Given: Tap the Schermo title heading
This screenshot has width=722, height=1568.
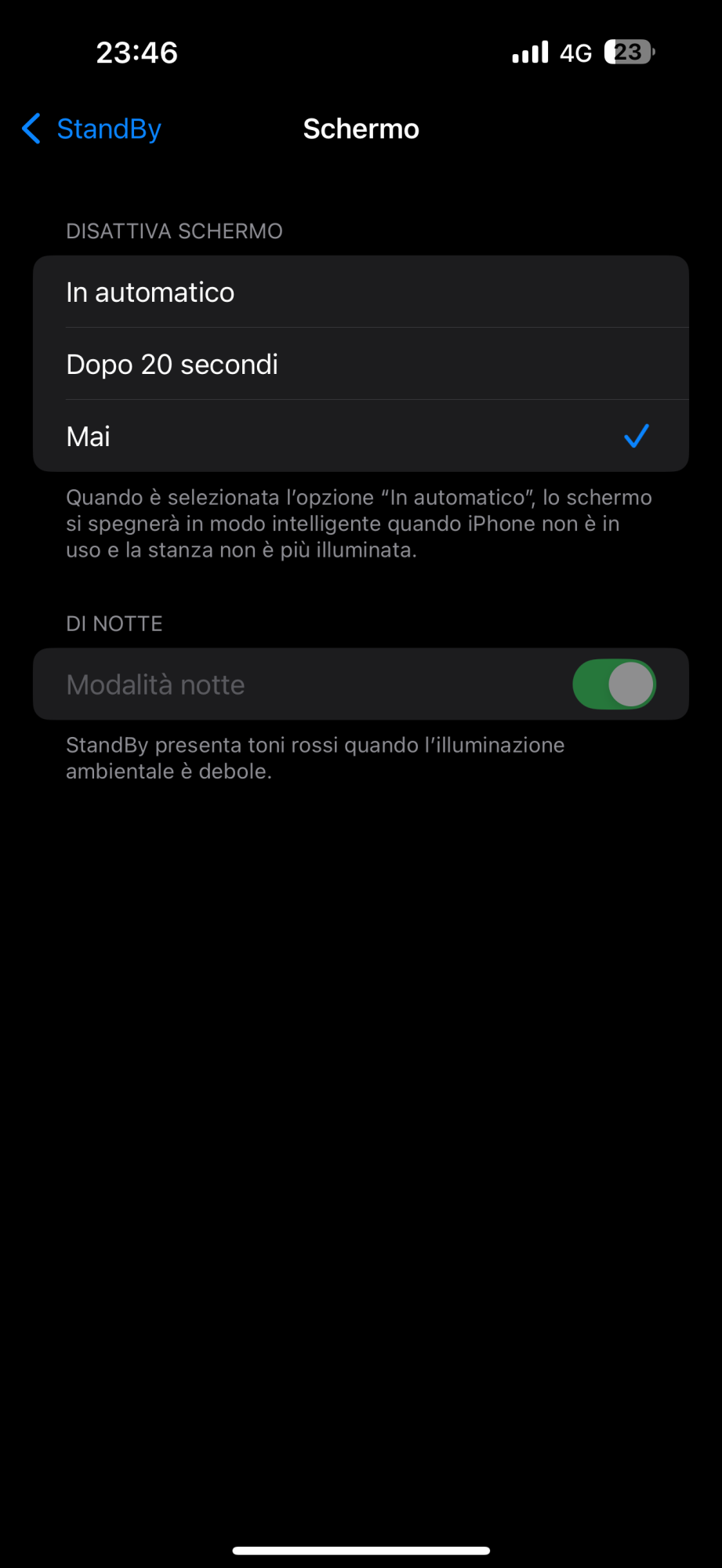Looking at the screenshot, I should pyautogui.click(x=361, y=128).
